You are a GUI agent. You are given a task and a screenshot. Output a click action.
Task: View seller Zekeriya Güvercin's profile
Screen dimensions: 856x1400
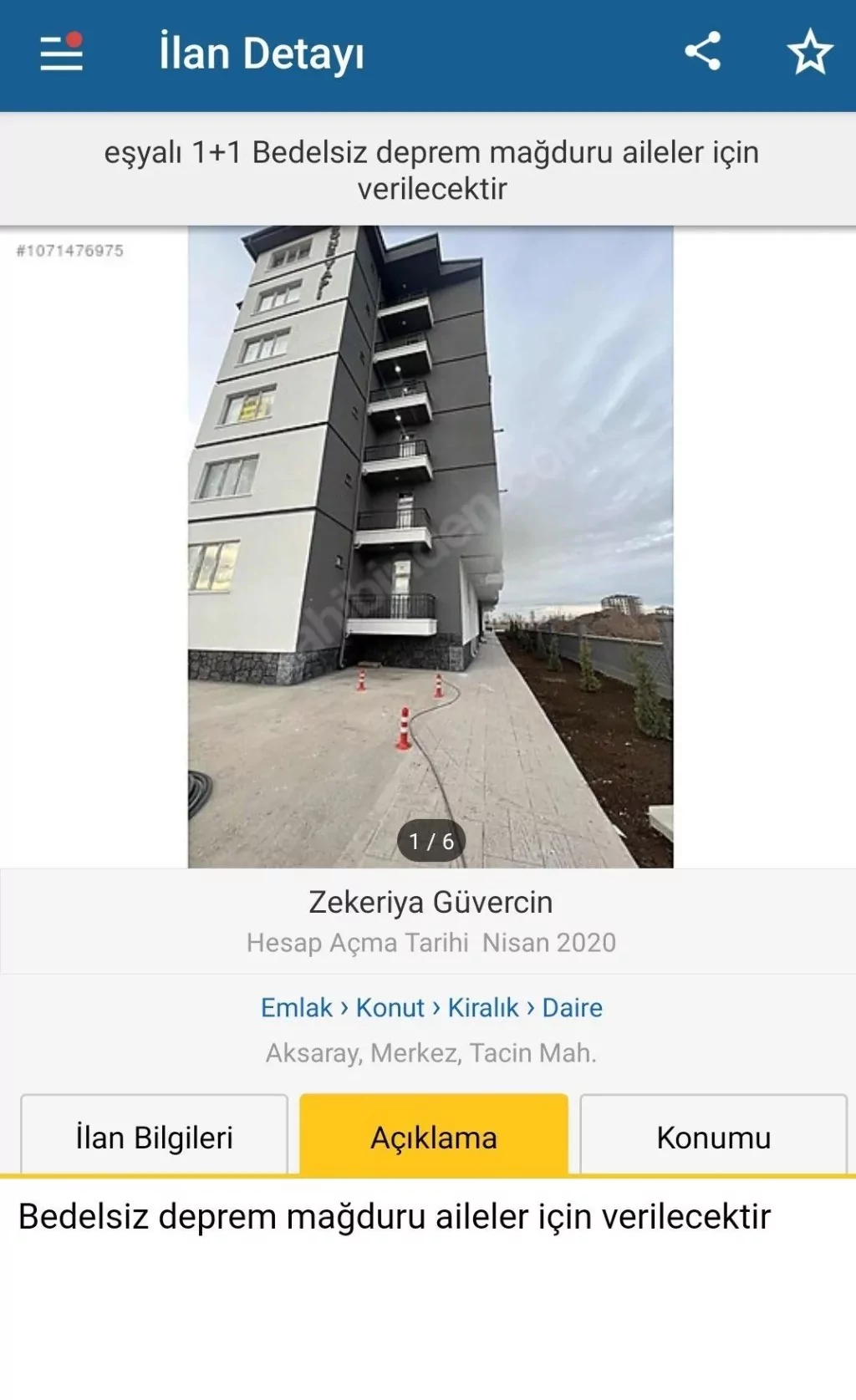click(x=430, y=903)
